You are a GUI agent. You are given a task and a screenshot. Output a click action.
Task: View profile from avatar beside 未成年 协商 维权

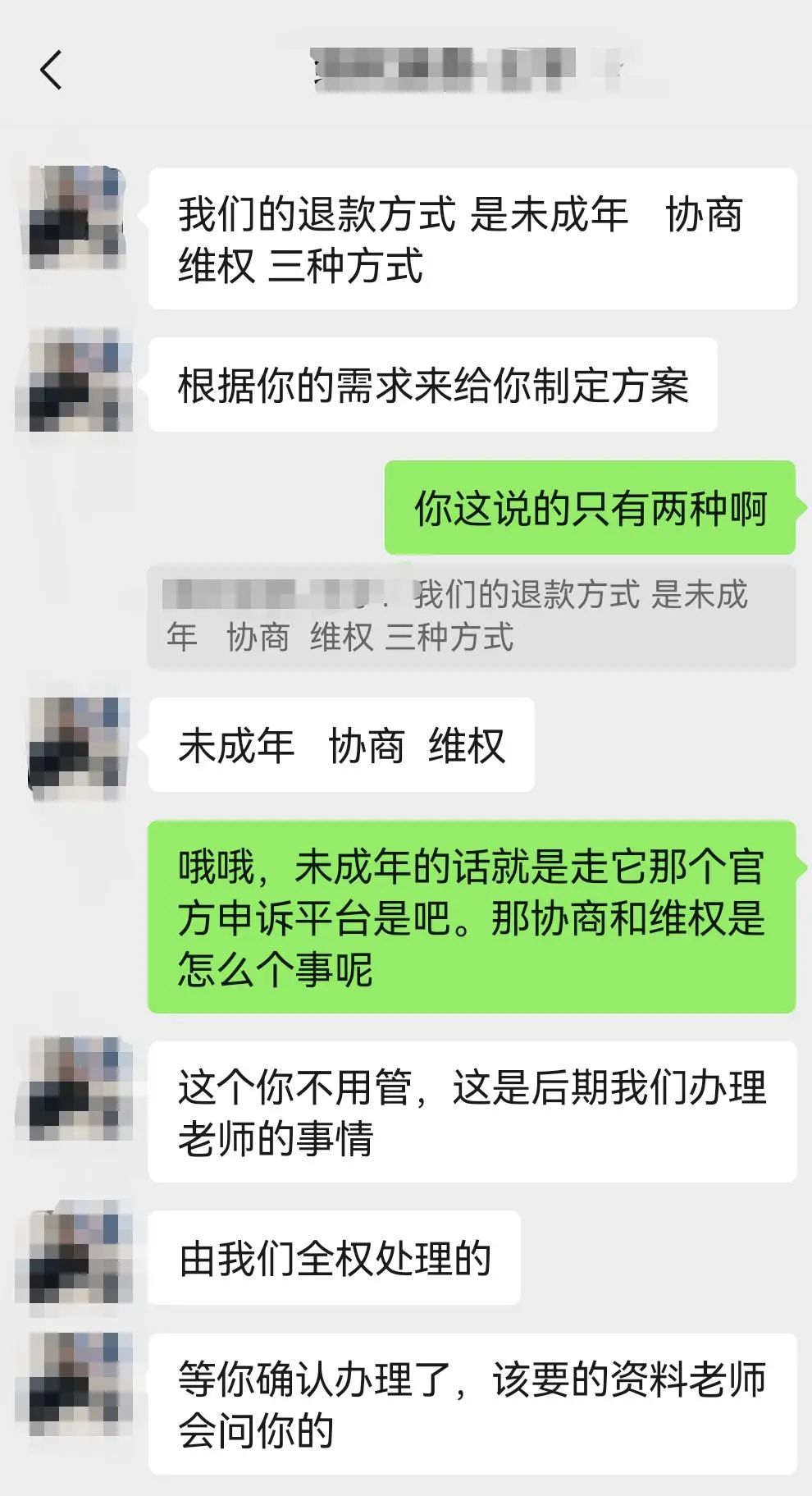click(x=76, y=745)
